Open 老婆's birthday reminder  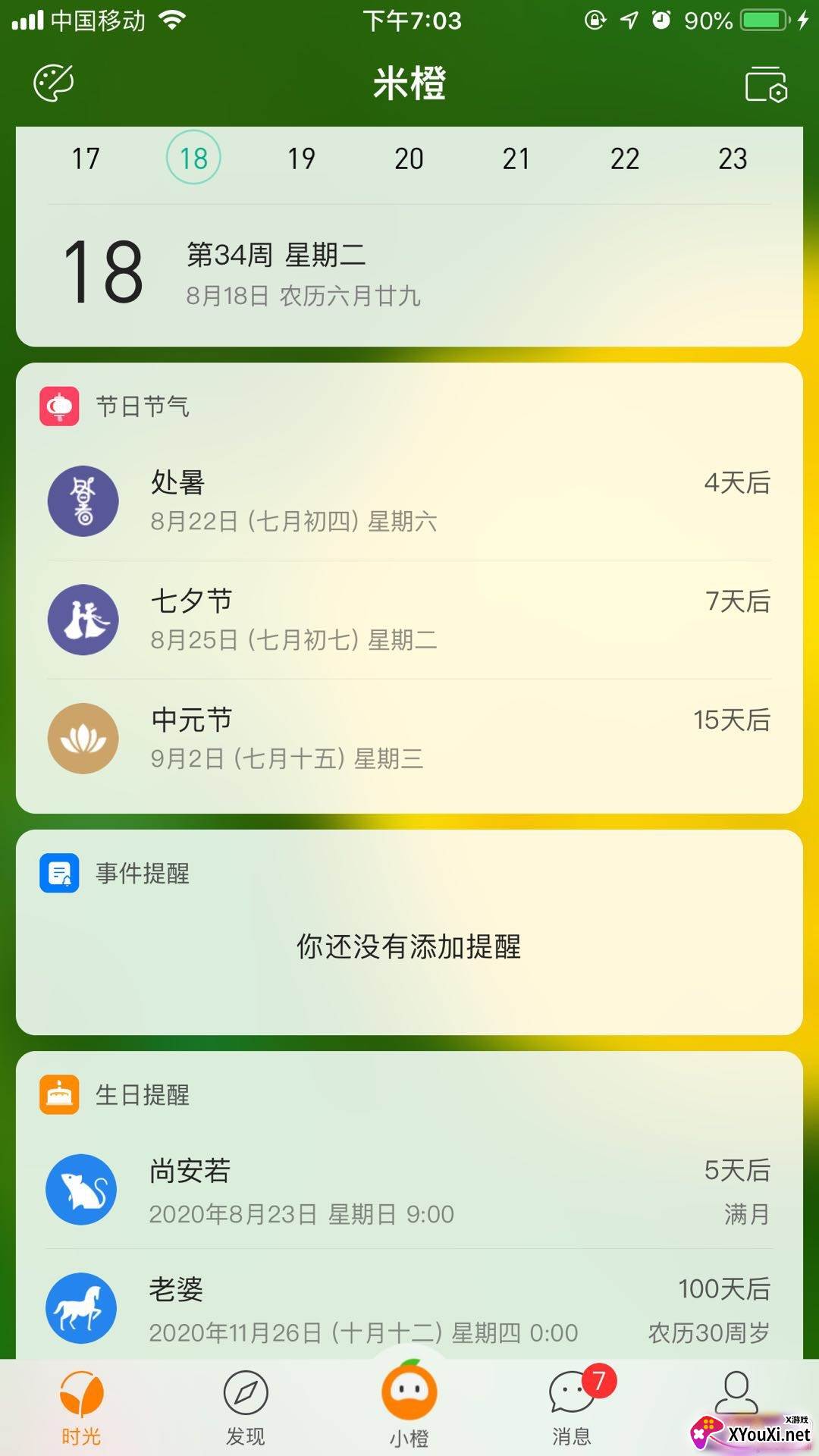coord(409,1308)
